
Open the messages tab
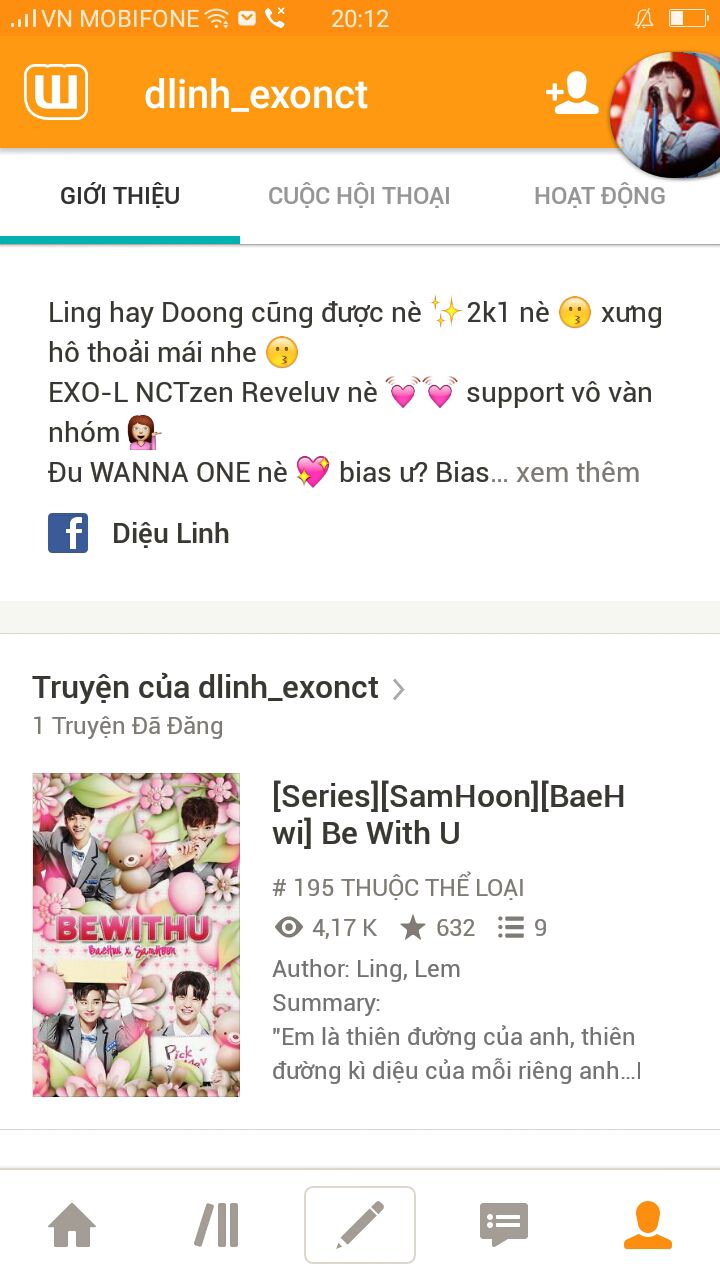coord(504,1224)
